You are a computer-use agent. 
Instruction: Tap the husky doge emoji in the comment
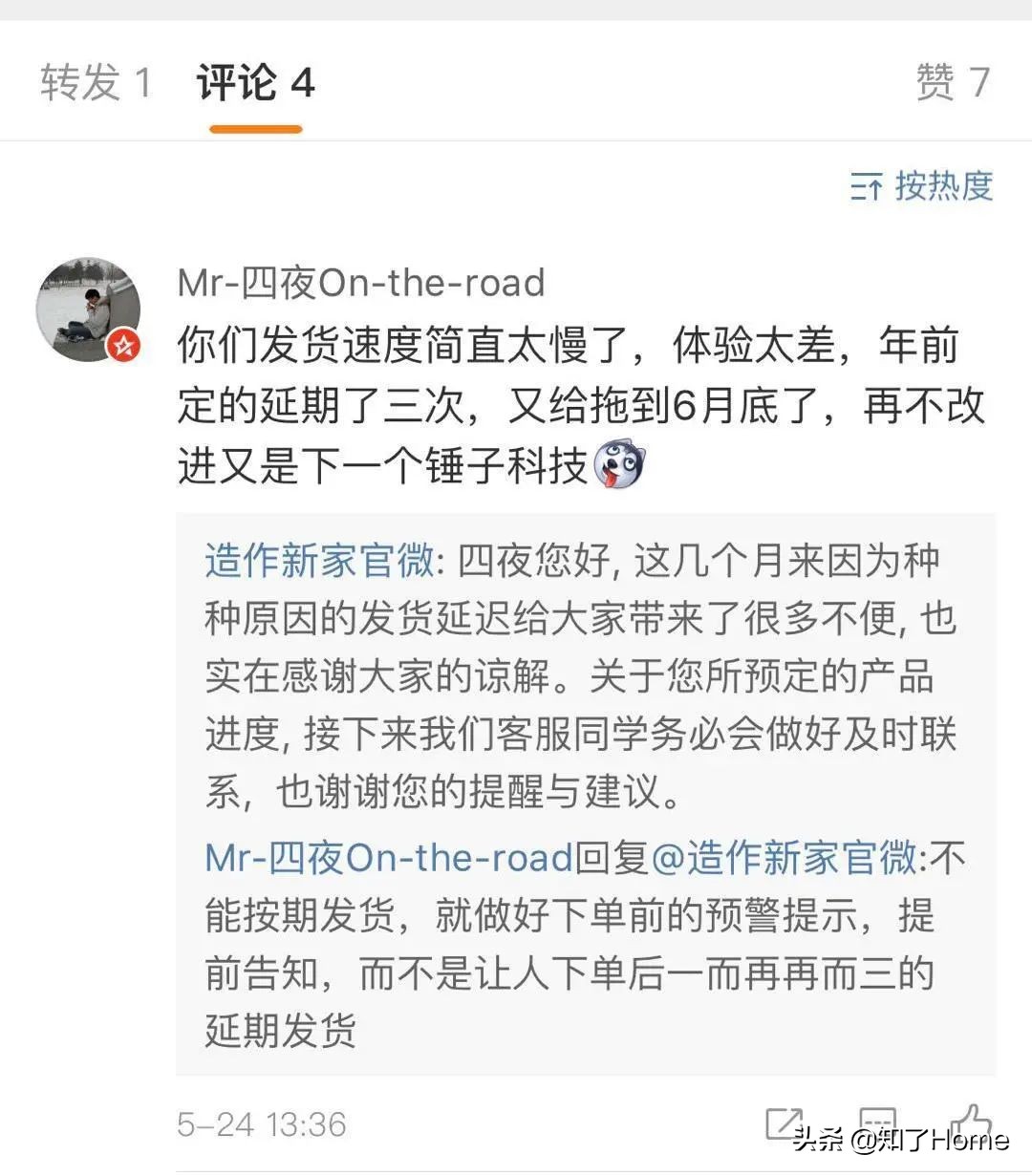click(623, 465)
